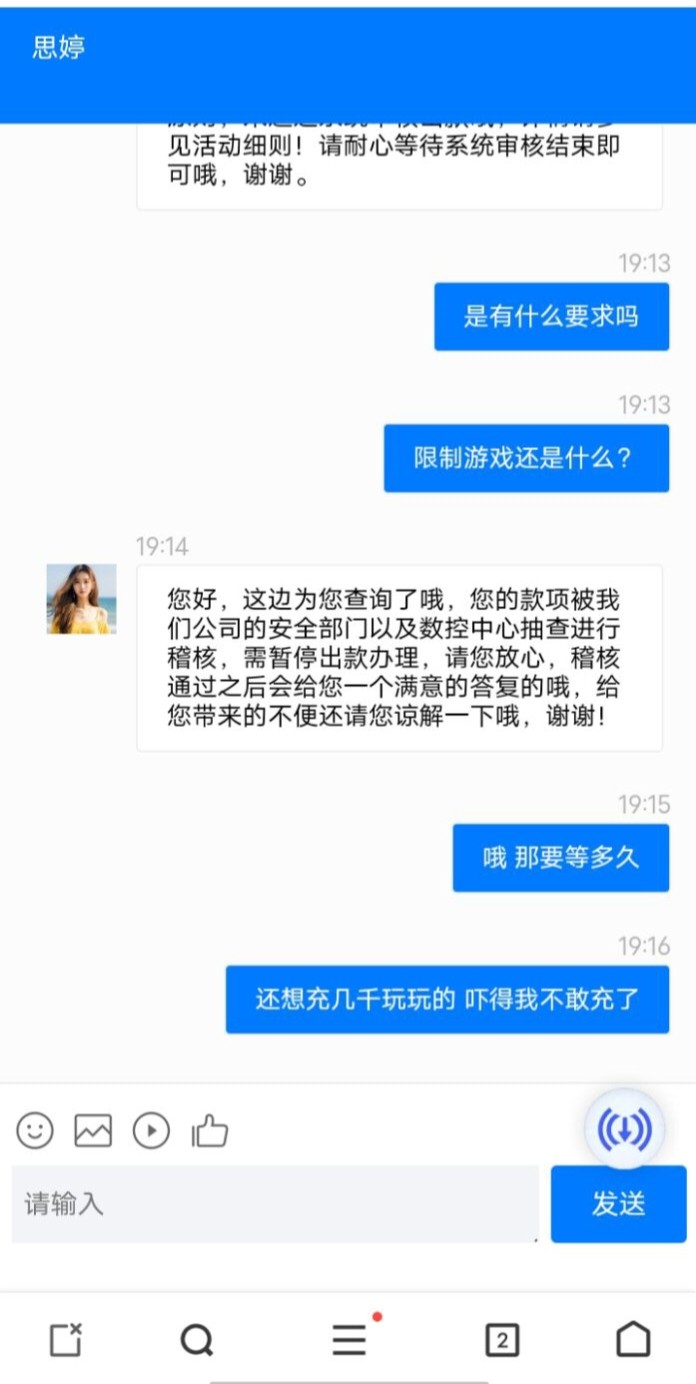The image size is (696, 1384).
Task: Go to the browser home page
Action: 632,1340
